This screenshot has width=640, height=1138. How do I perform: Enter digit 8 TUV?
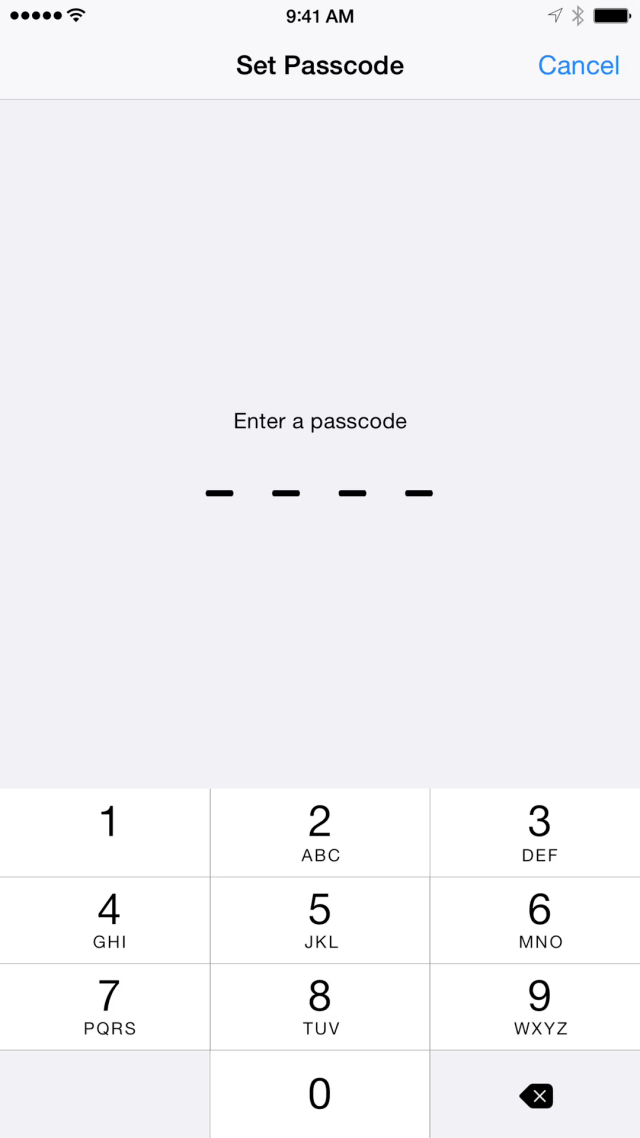[320, 1007]
